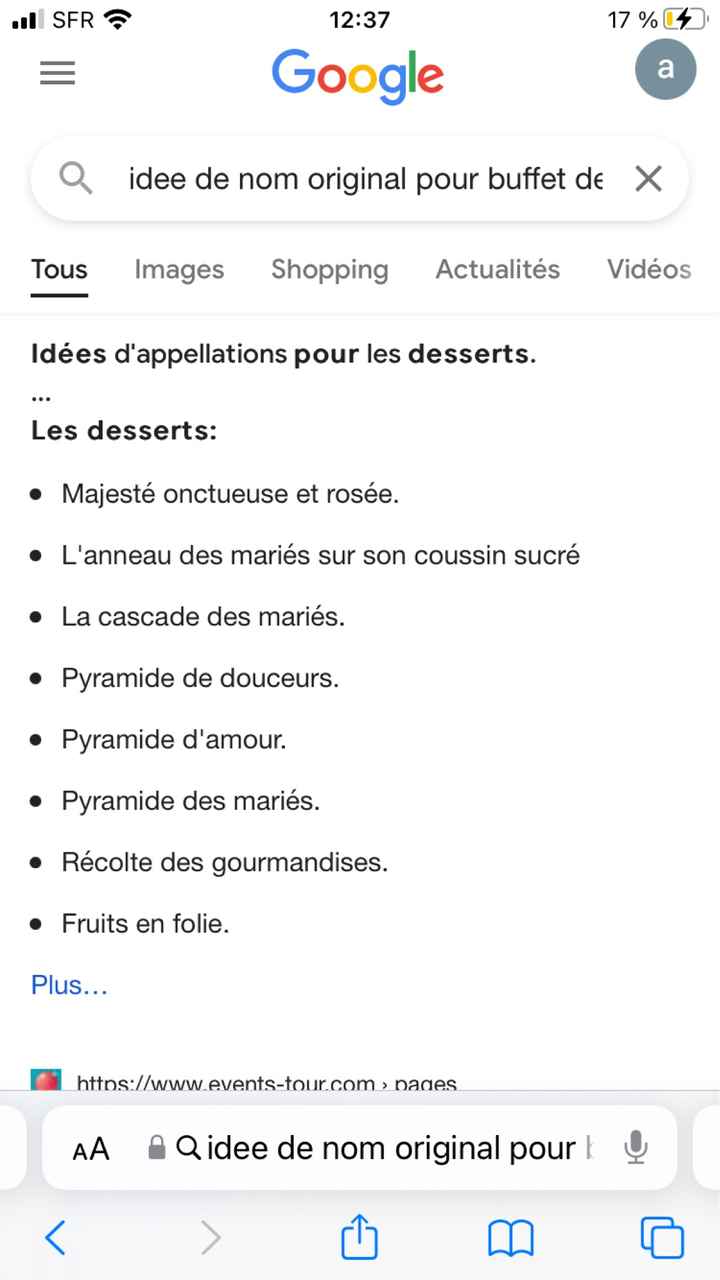Screen dimensions: 720x1280
Task: Tap the search magnifier icon in the search bar
Action: click(x=74, y=178)
